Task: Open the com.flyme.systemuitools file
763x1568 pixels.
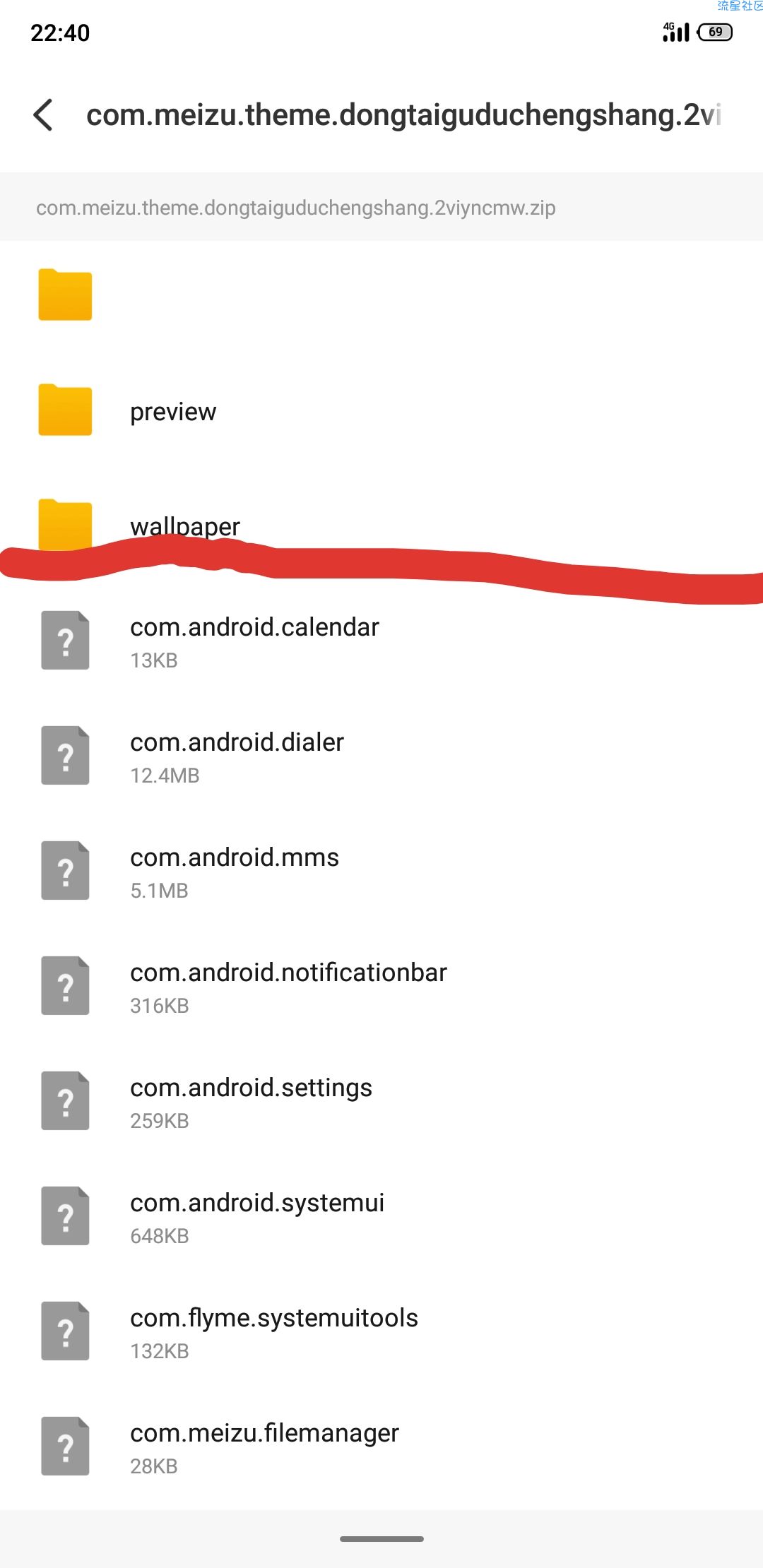Action: click(x=381, y=1332)
